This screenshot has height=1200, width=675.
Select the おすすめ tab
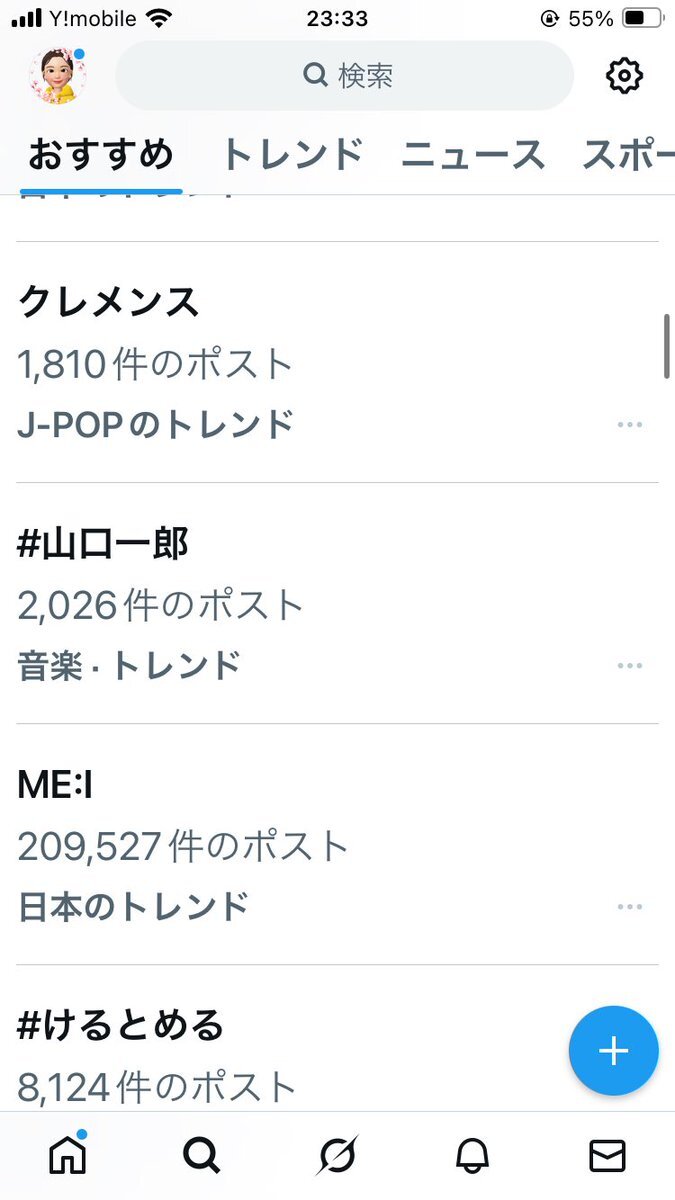click(x=101, y=155)
